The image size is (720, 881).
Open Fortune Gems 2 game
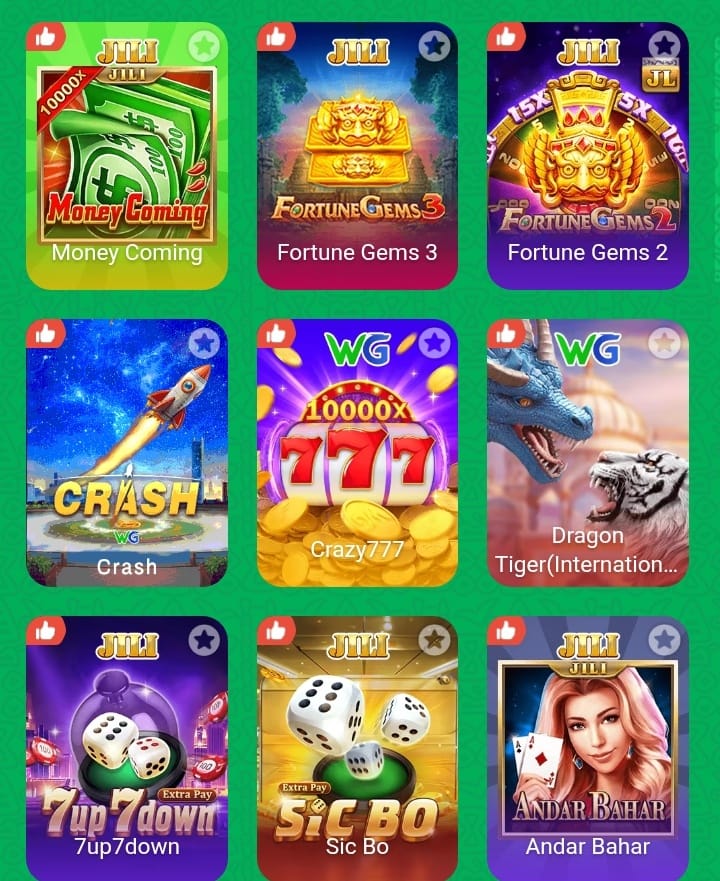click(x=587, y=160)
